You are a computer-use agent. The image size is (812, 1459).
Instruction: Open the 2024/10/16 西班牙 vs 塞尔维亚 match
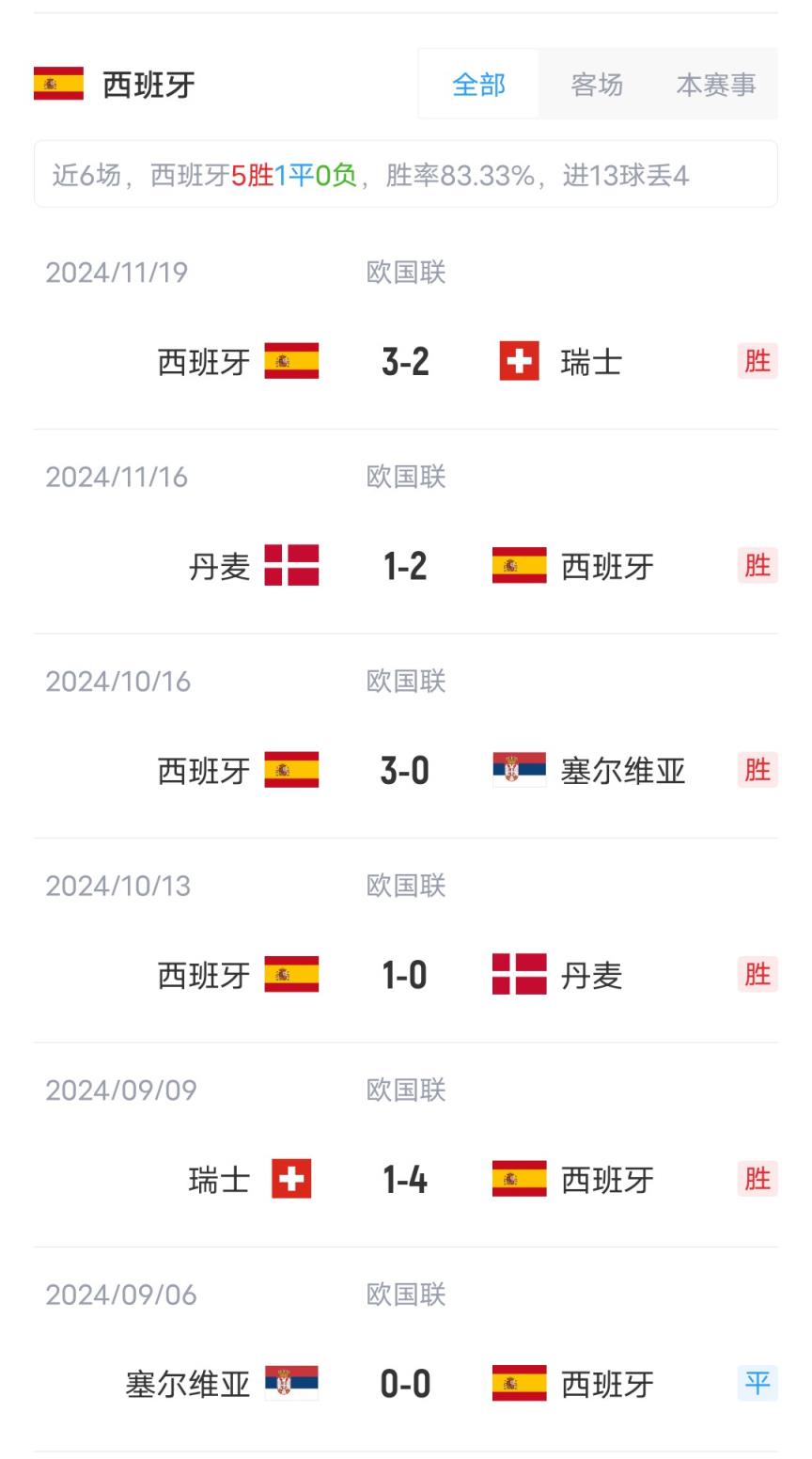tap(405, 771)
